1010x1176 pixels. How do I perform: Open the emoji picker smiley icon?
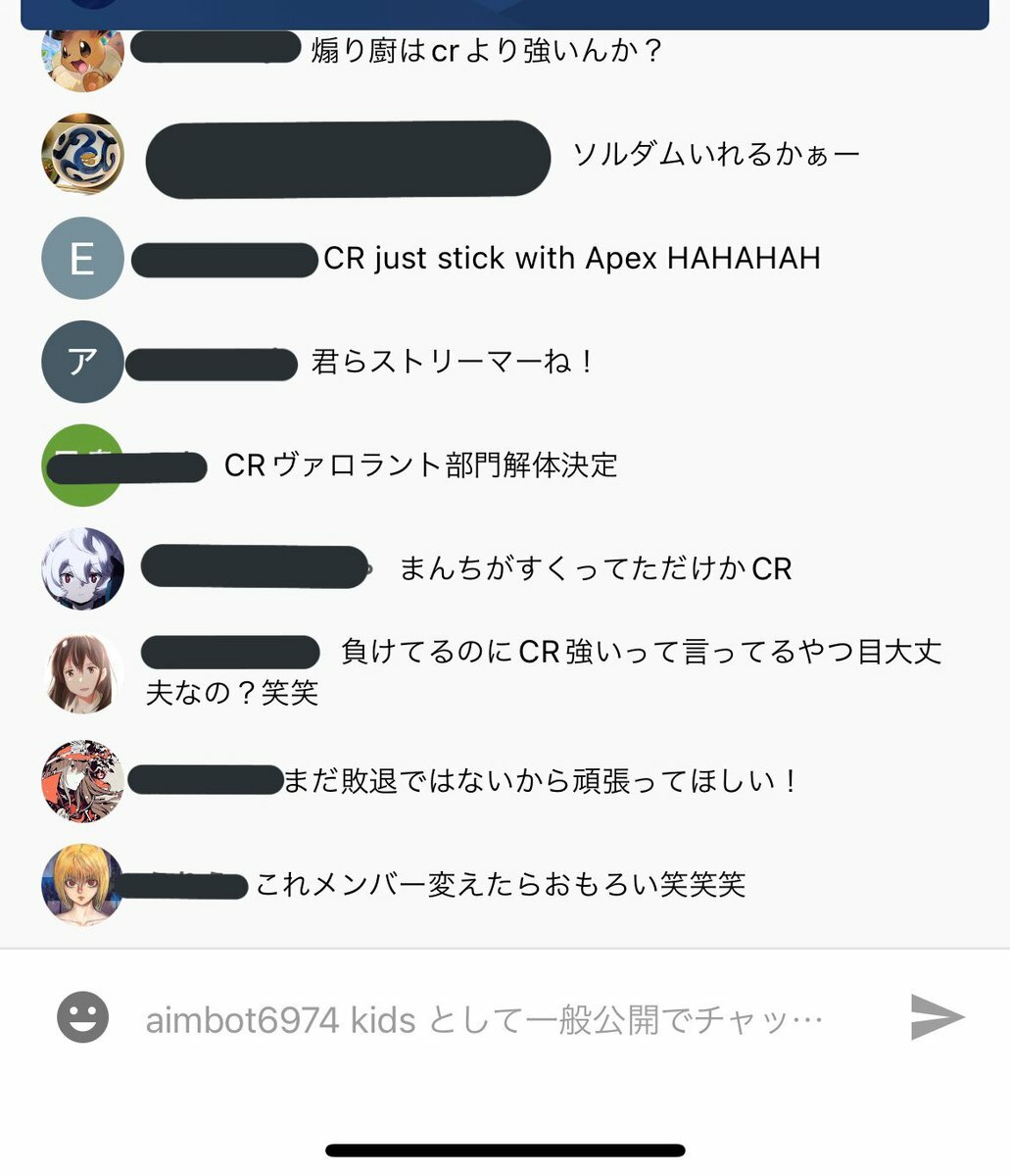(82, 1017)
